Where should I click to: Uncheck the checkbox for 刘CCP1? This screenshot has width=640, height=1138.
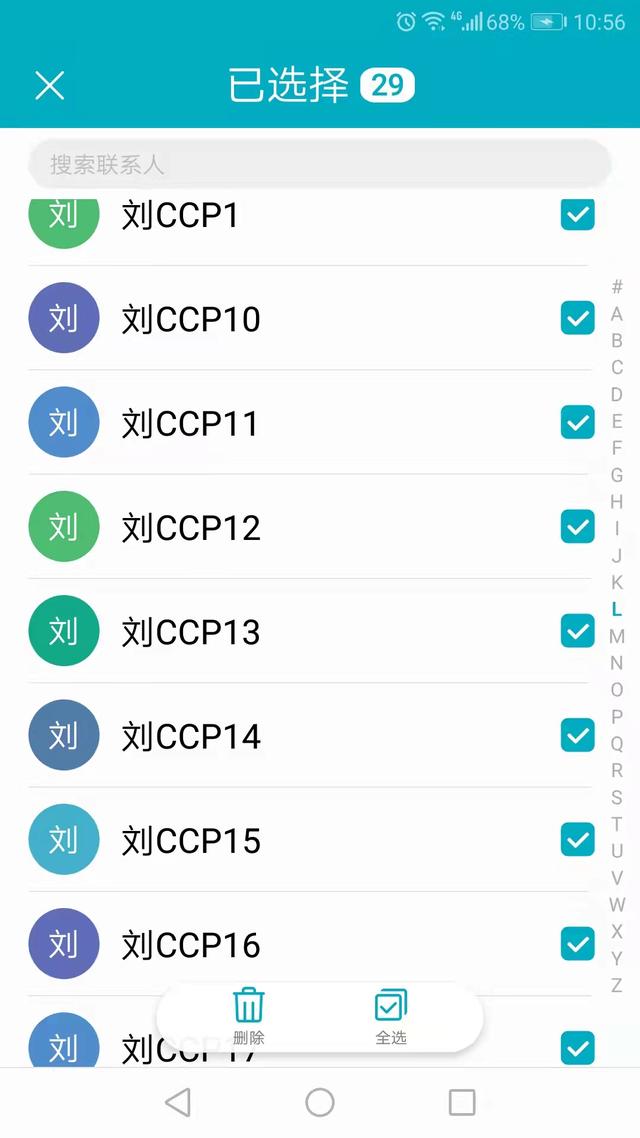pos(577,214)
